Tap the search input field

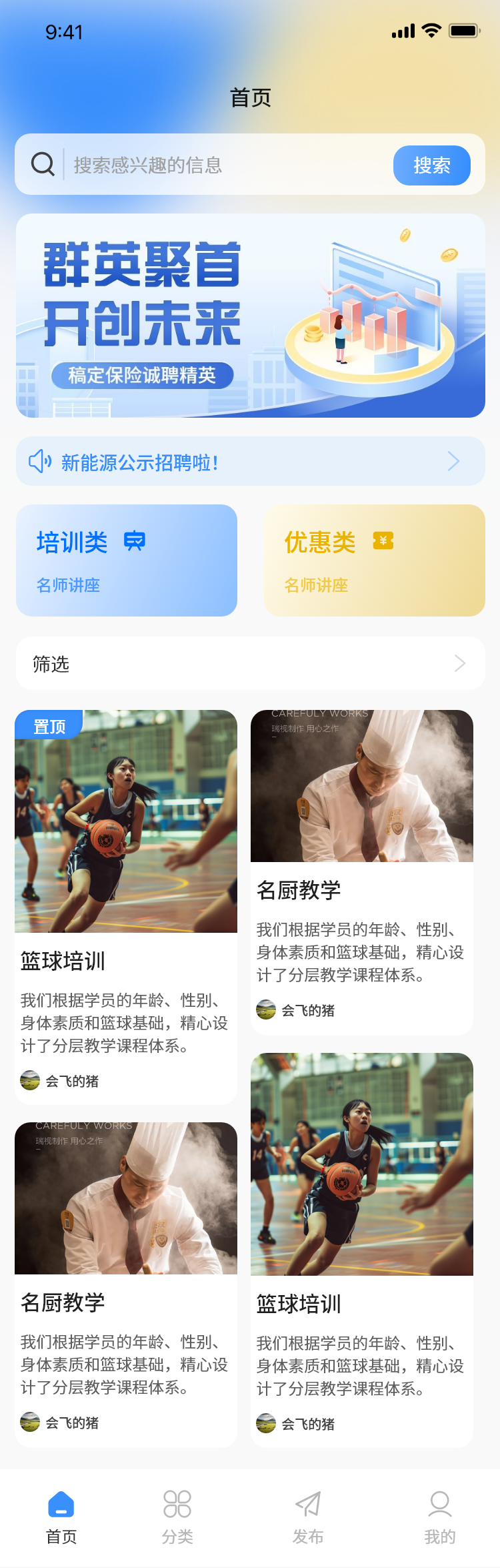[x=227, y=165]
